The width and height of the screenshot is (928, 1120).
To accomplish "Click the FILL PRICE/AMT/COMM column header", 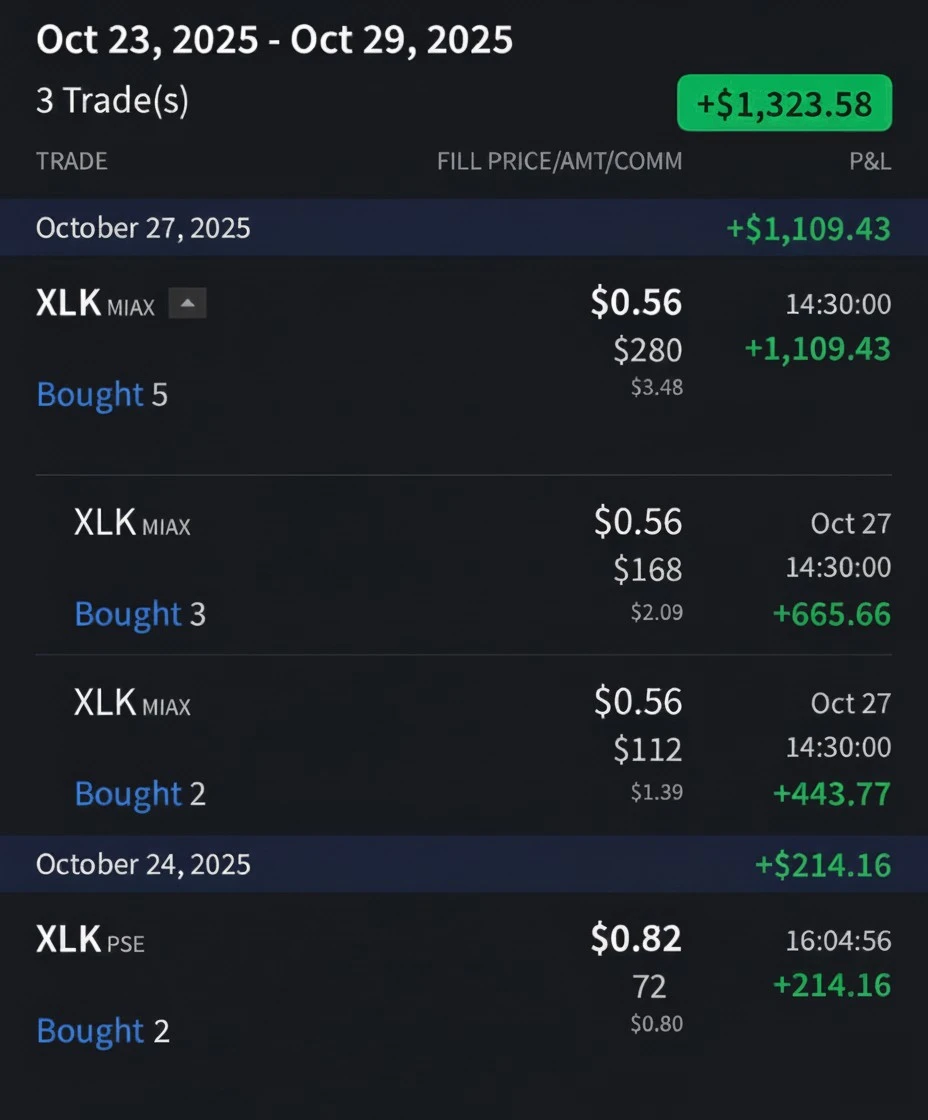I will [x=560, y=161].
